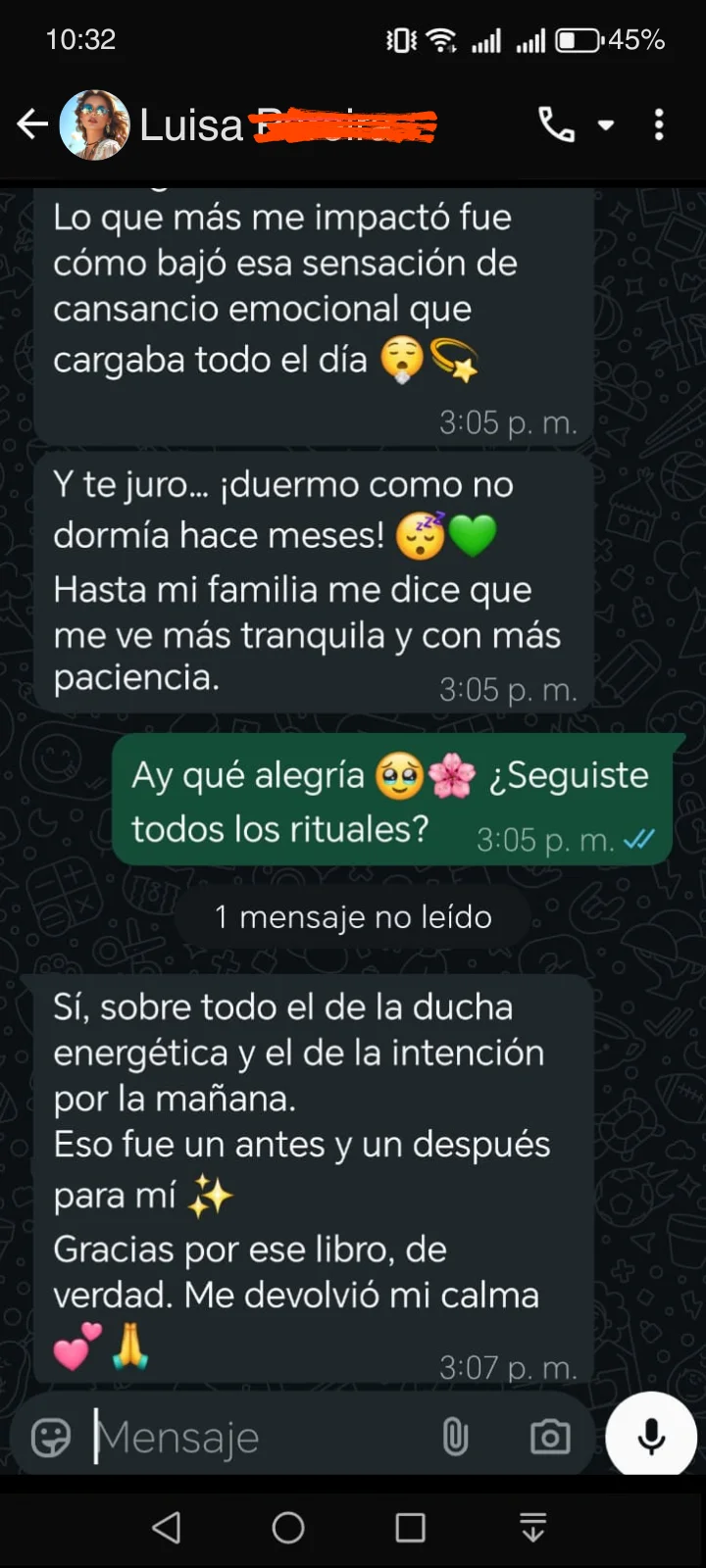This screenshot has width=706, height=1568.
Task: Expand the call options dropdown arrow
Action: tap(606, 125)
